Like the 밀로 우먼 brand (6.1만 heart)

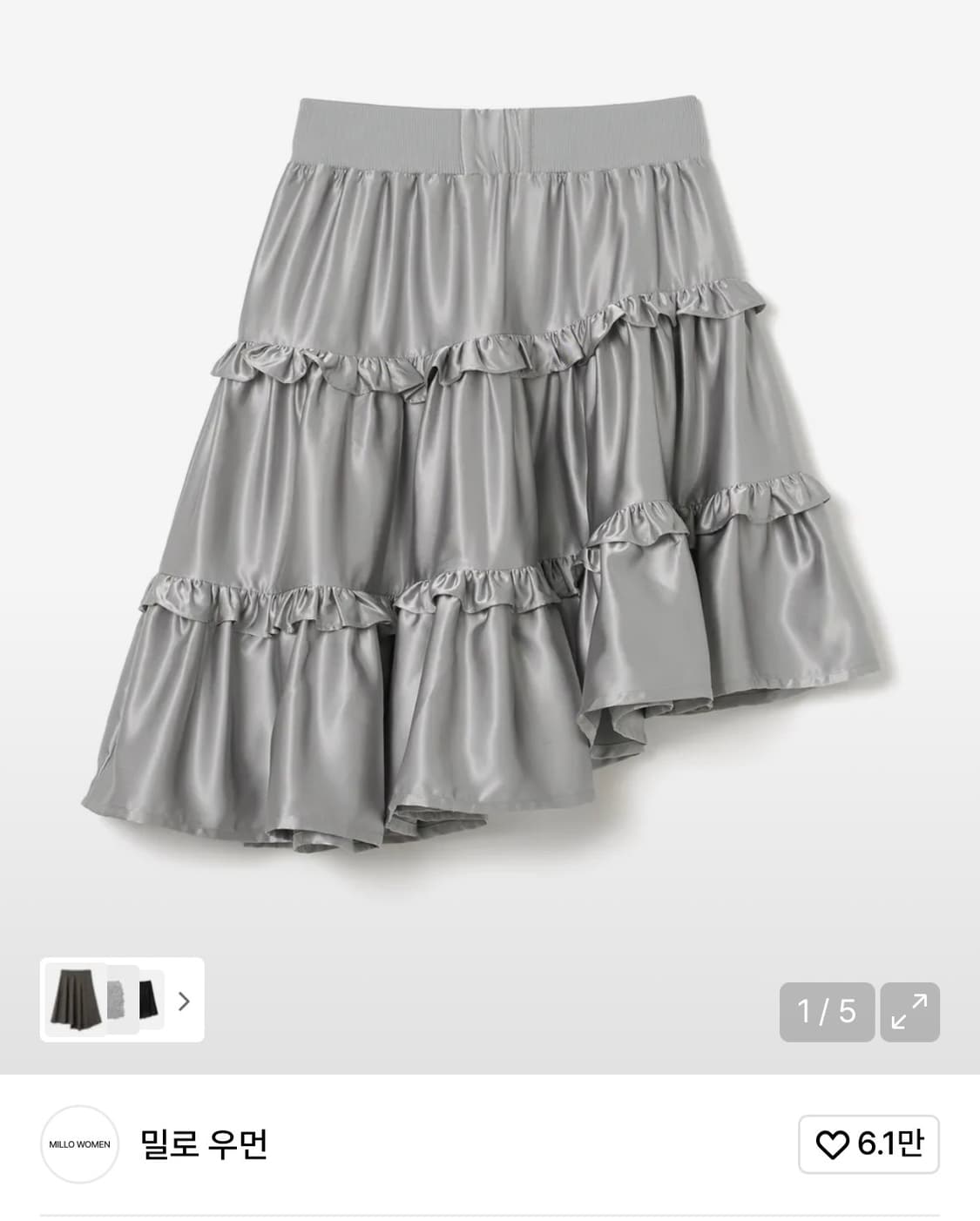(x=868, y=1143)
